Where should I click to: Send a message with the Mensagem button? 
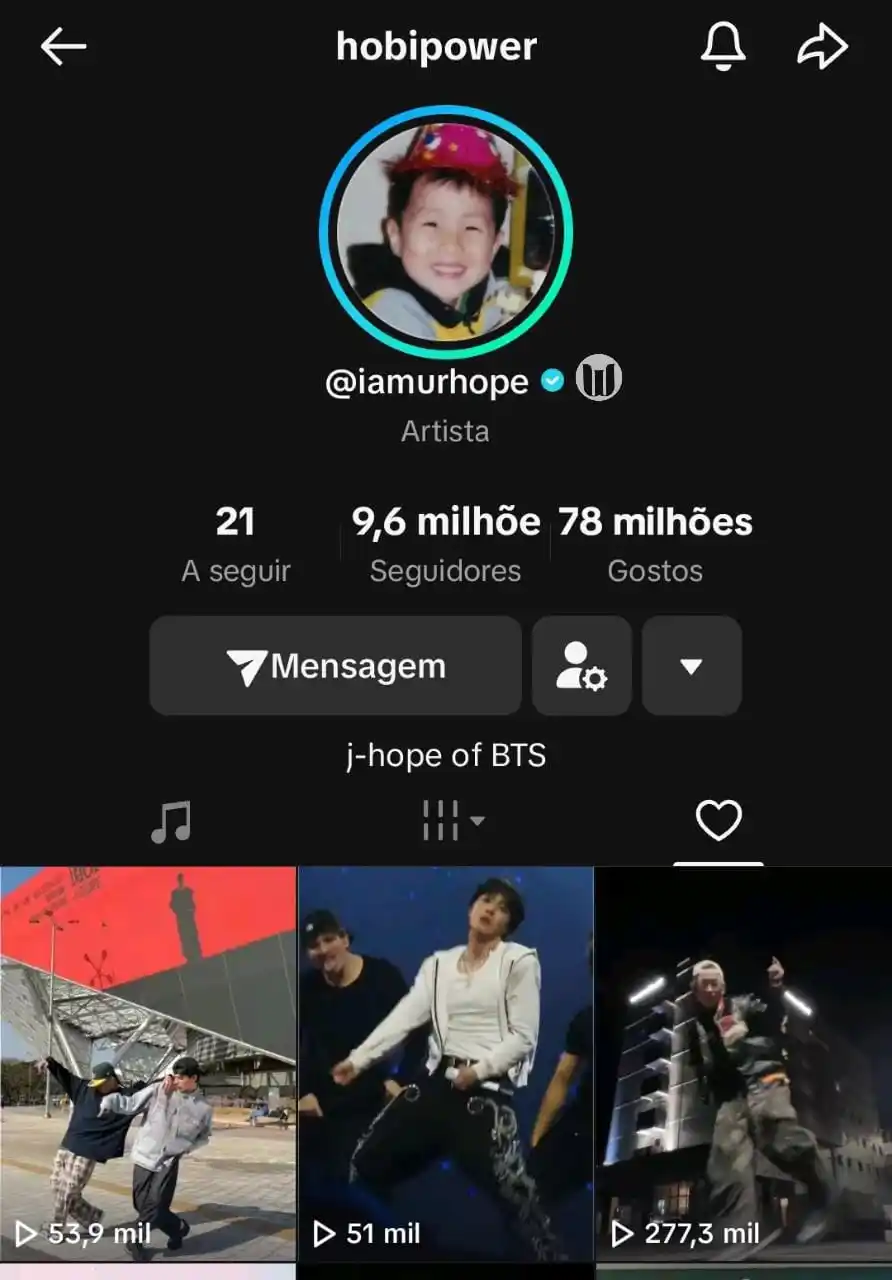(x=336, y=666)
